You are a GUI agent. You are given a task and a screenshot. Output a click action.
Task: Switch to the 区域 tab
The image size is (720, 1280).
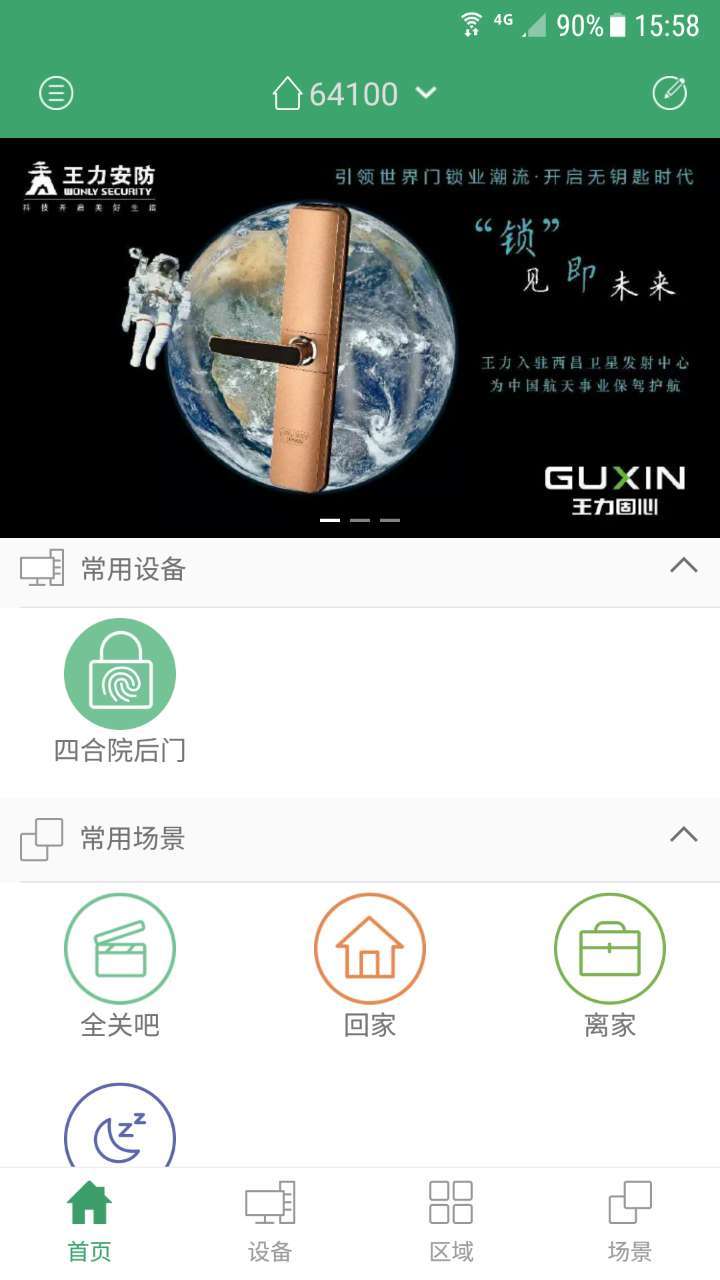coord(450,1221)
